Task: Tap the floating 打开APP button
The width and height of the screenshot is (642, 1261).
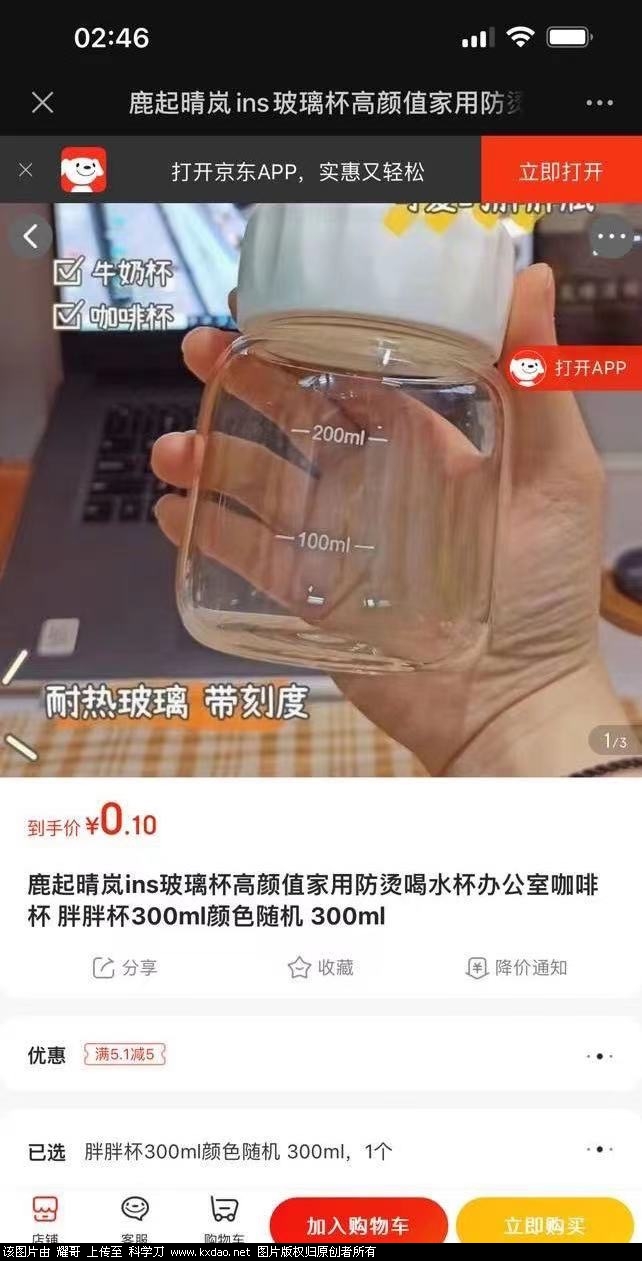Action: click(573, 368)
